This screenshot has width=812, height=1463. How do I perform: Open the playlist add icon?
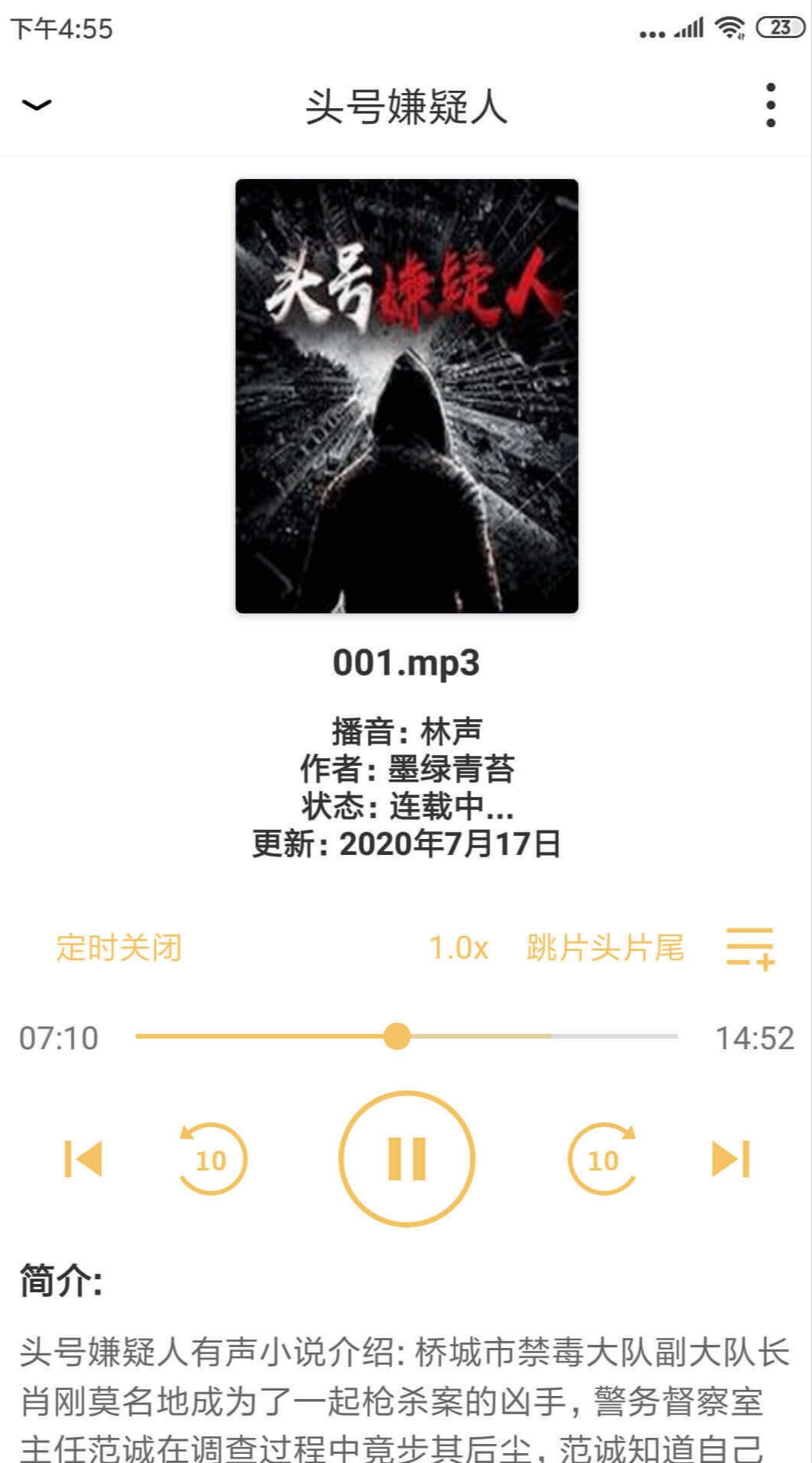[750, 949]
